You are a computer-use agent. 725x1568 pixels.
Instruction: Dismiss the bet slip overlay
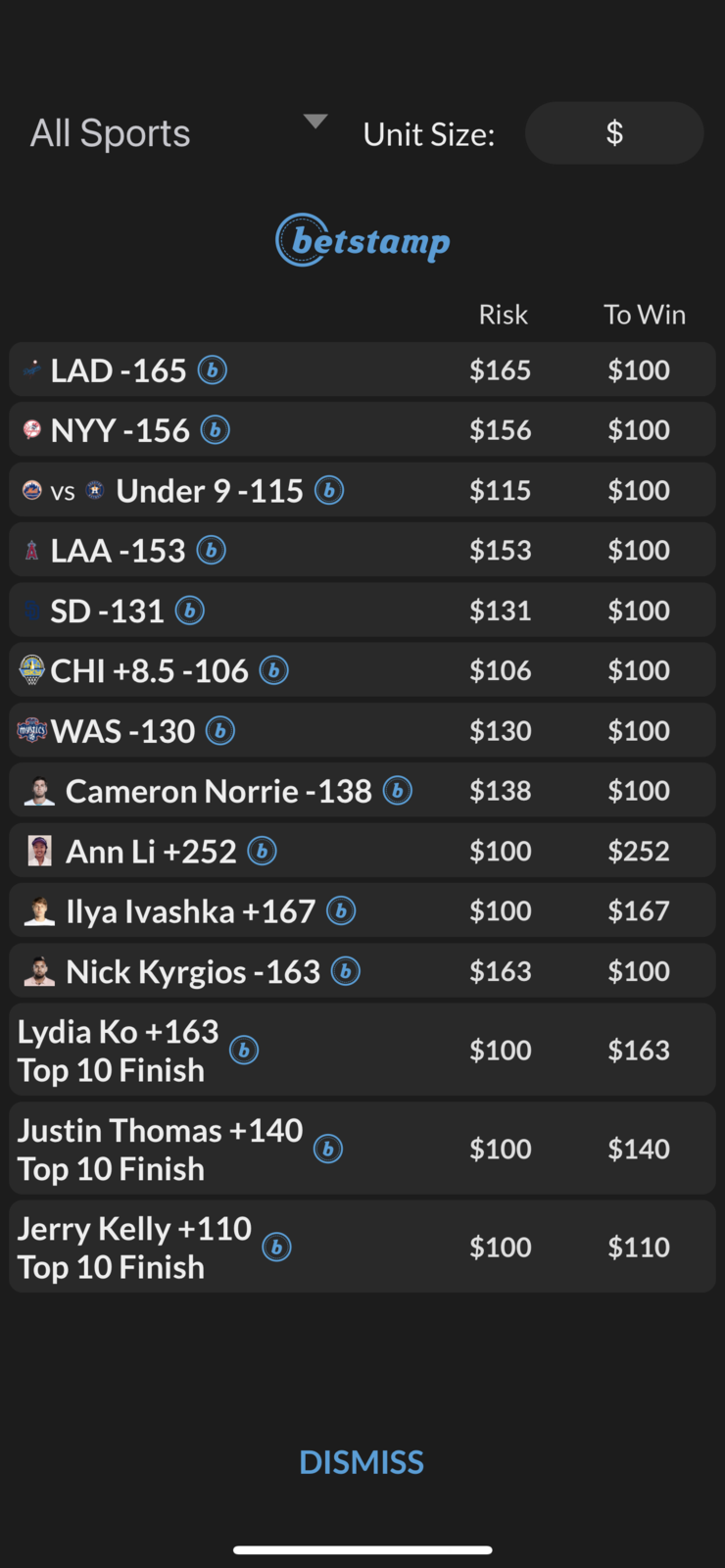coord(362,1462)
